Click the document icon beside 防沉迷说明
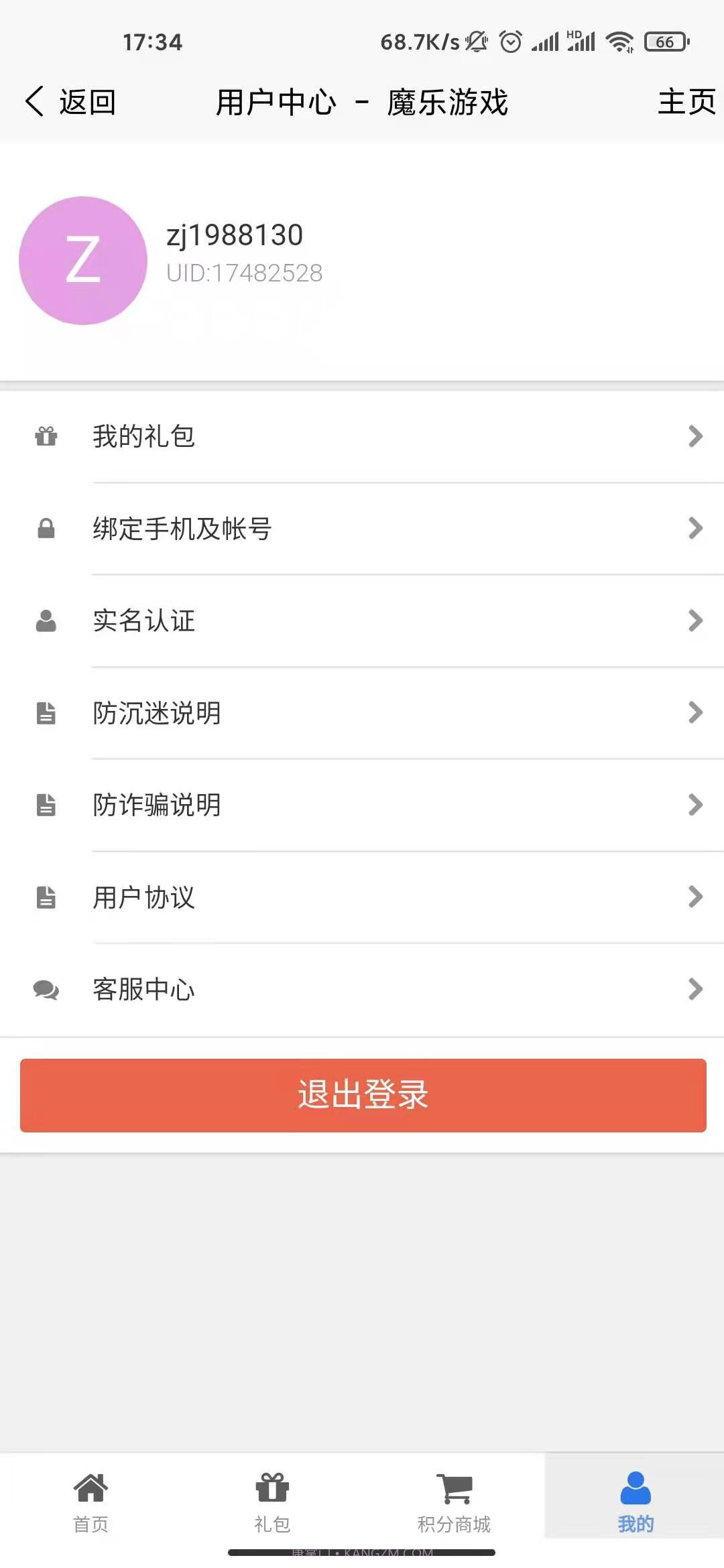The width and height of the screenshot is (724, 1568). click(x=46, y=713)
